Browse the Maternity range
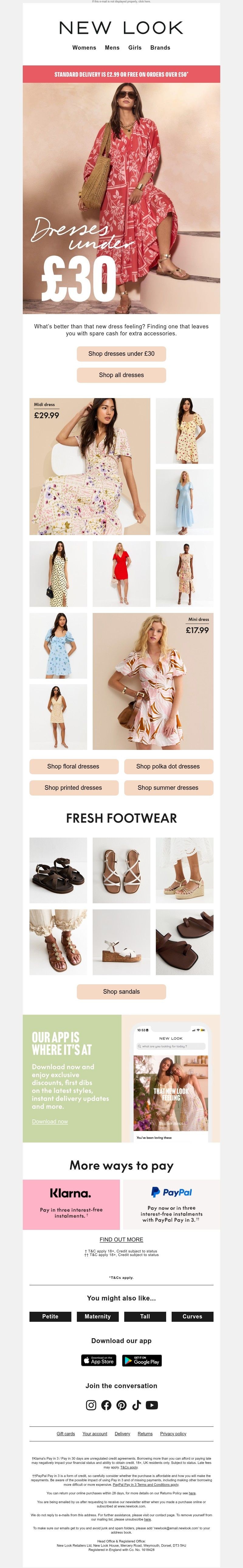243x1568 pixels. click(97, 1316)
